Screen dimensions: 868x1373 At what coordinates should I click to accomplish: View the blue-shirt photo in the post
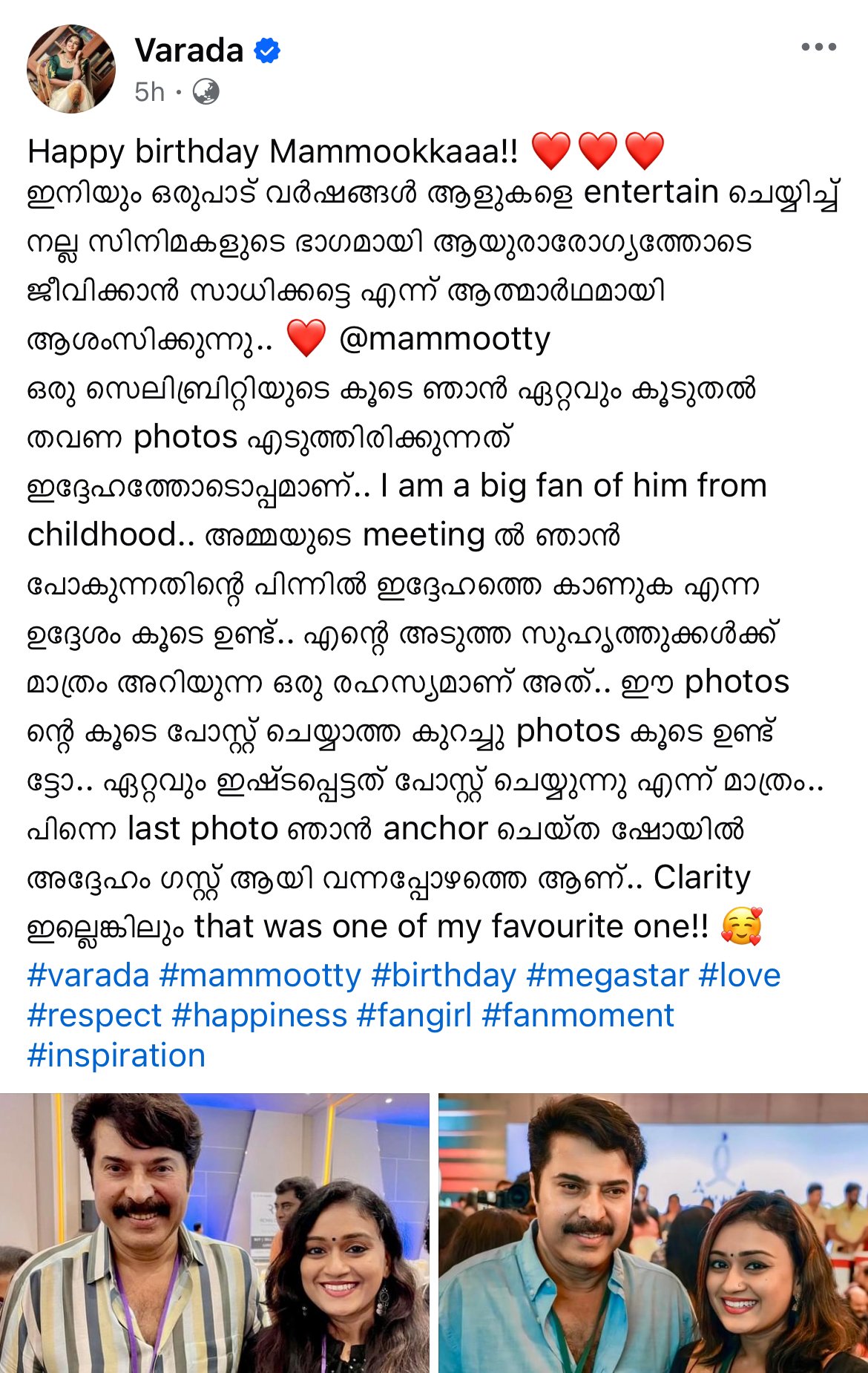pos(653,1232)
